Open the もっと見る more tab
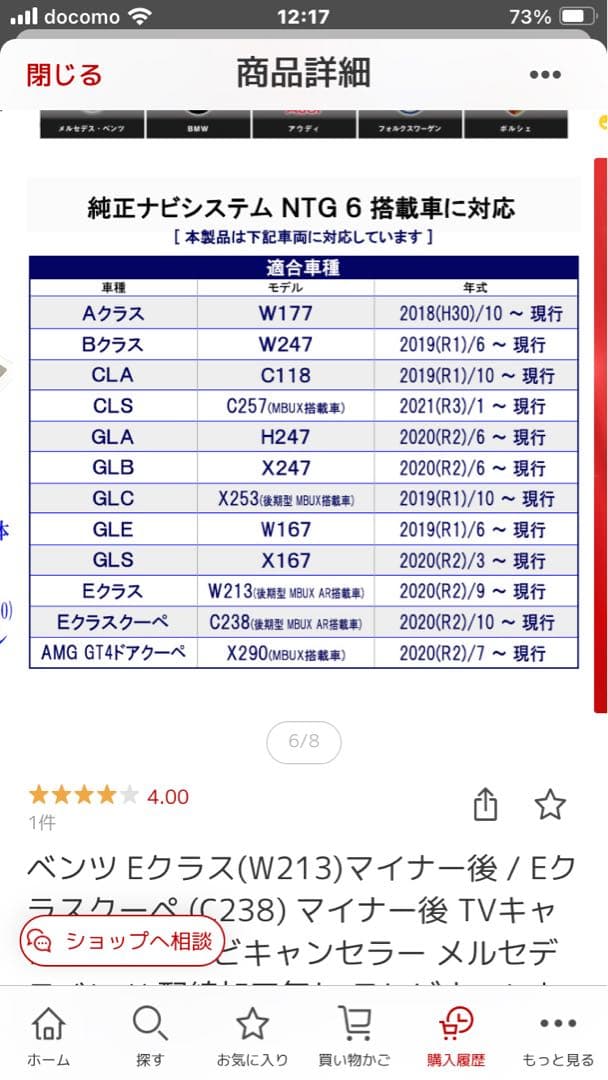 [557, 1036]
